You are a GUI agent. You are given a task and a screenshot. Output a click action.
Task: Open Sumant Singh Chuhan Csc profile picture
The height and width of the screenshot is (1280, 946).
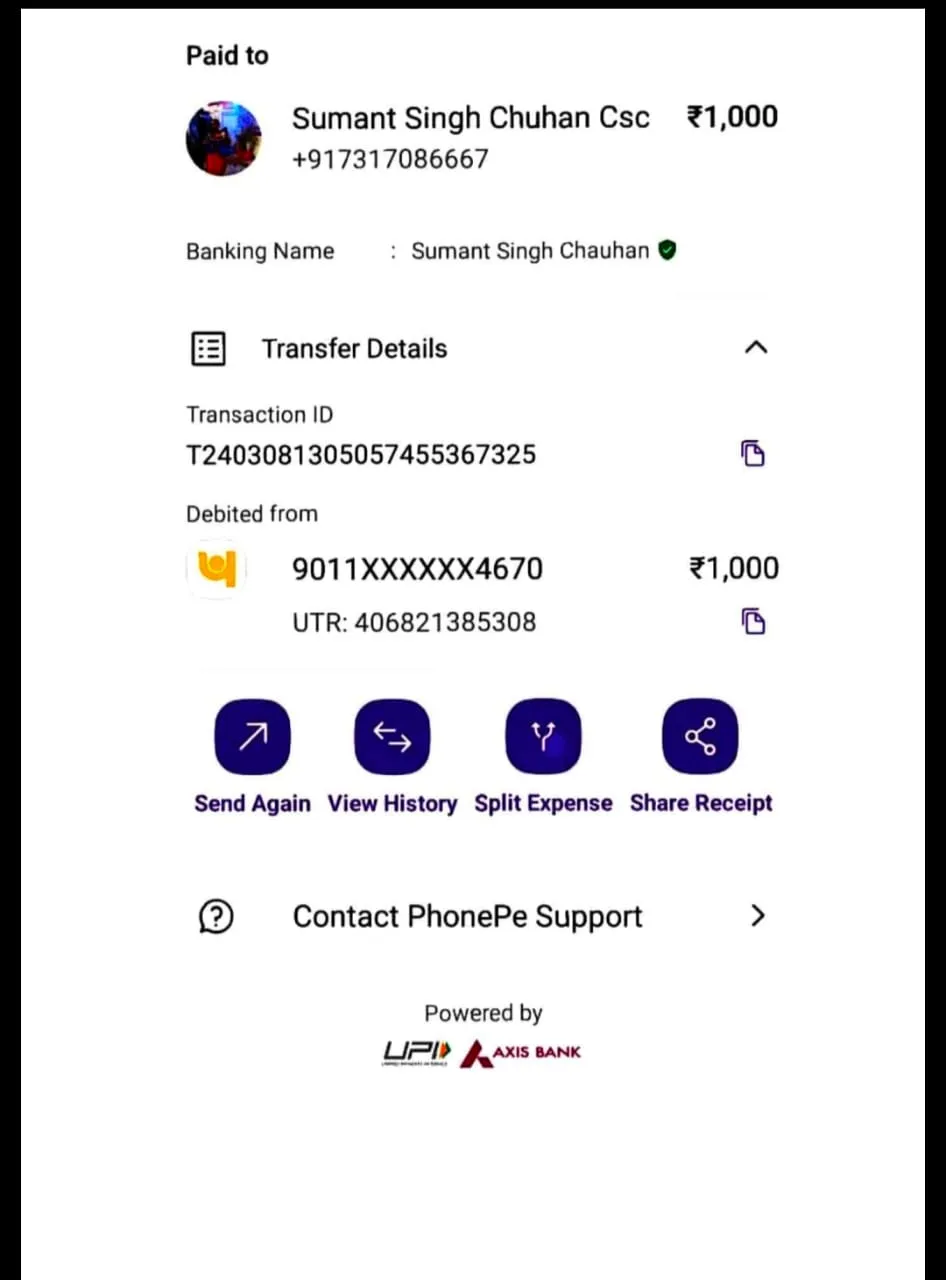[x=224, y=138]
